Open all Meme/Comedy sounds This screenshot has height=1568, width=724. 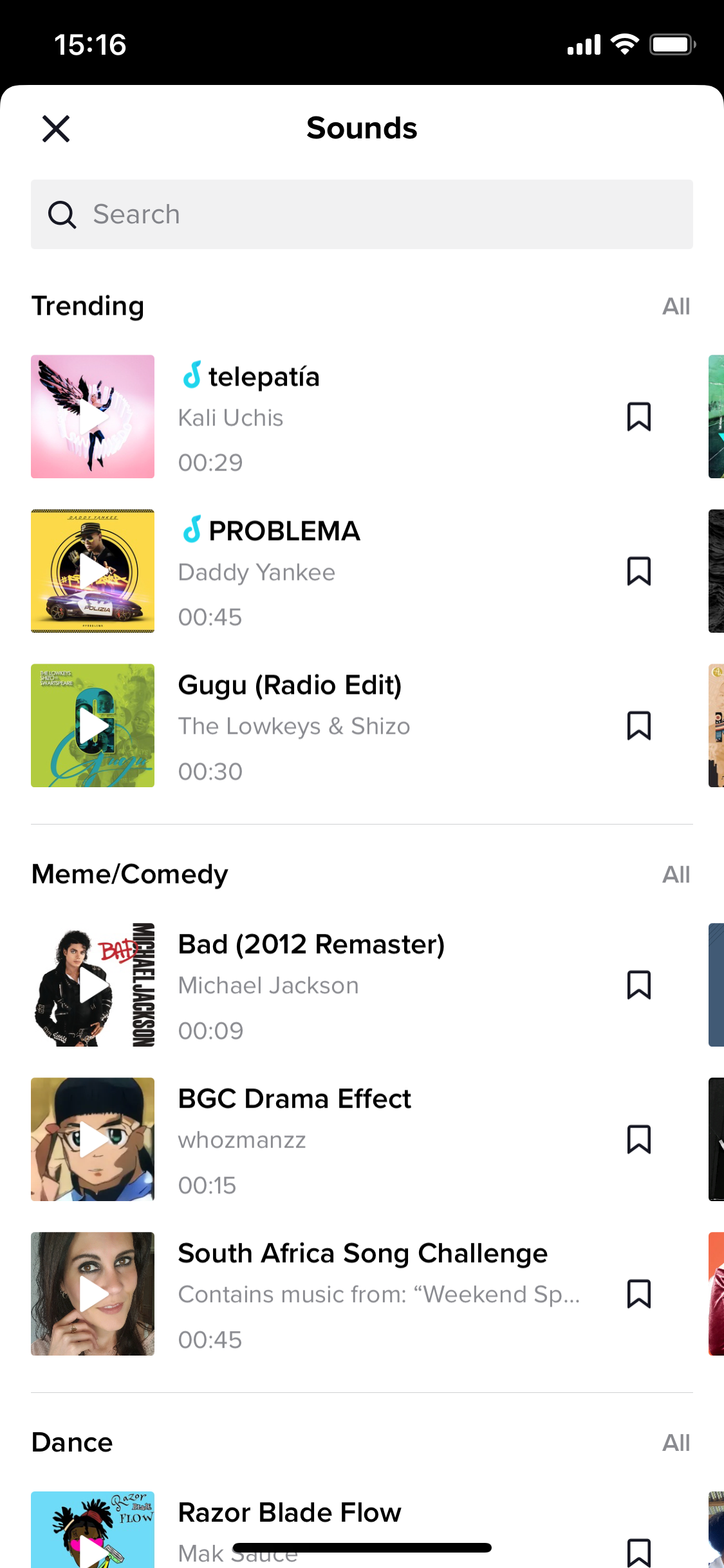point(676,874)
